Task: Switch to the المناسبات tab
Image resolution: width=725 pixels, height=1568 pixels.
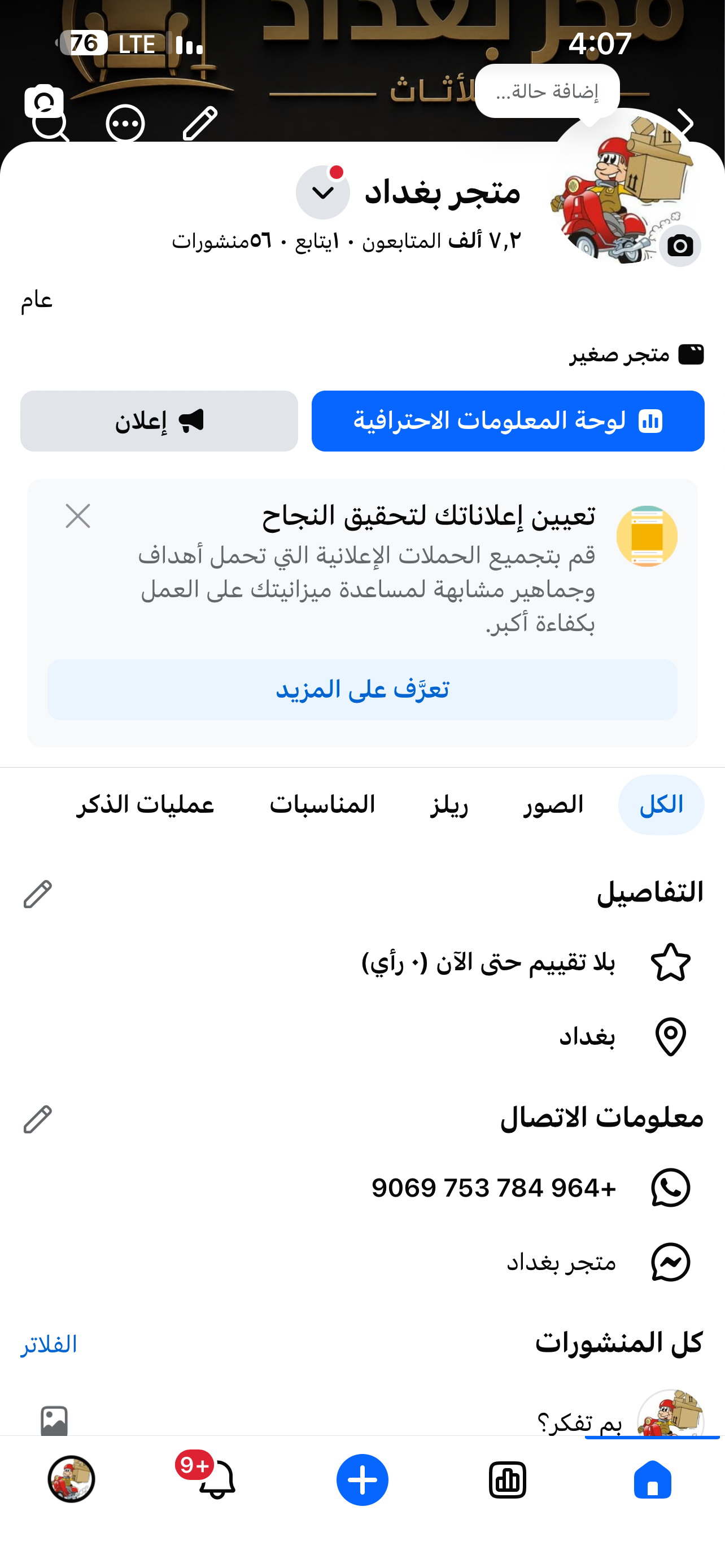Action: pos(322,805)
